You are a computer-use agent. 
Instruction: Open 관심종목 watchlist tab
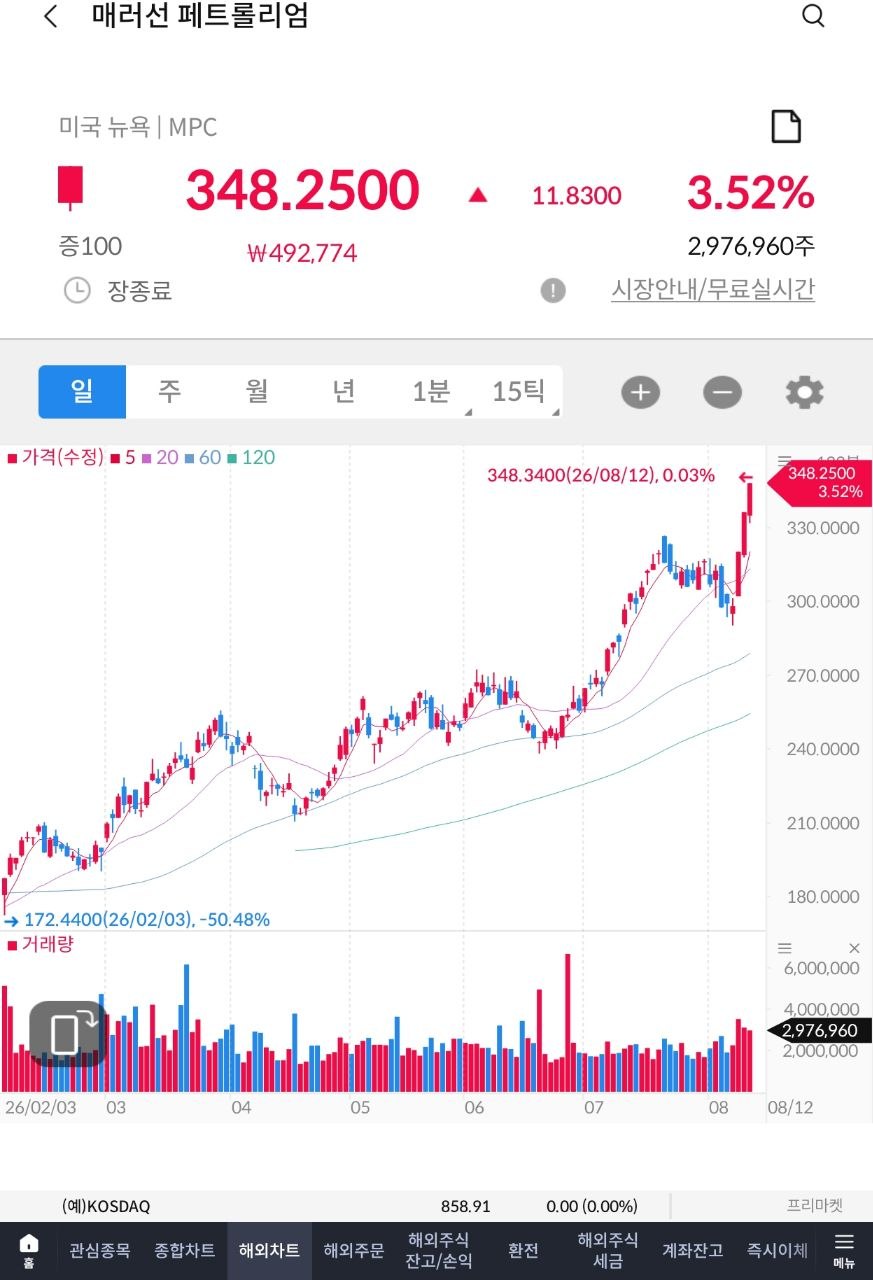coord(99,1251)
